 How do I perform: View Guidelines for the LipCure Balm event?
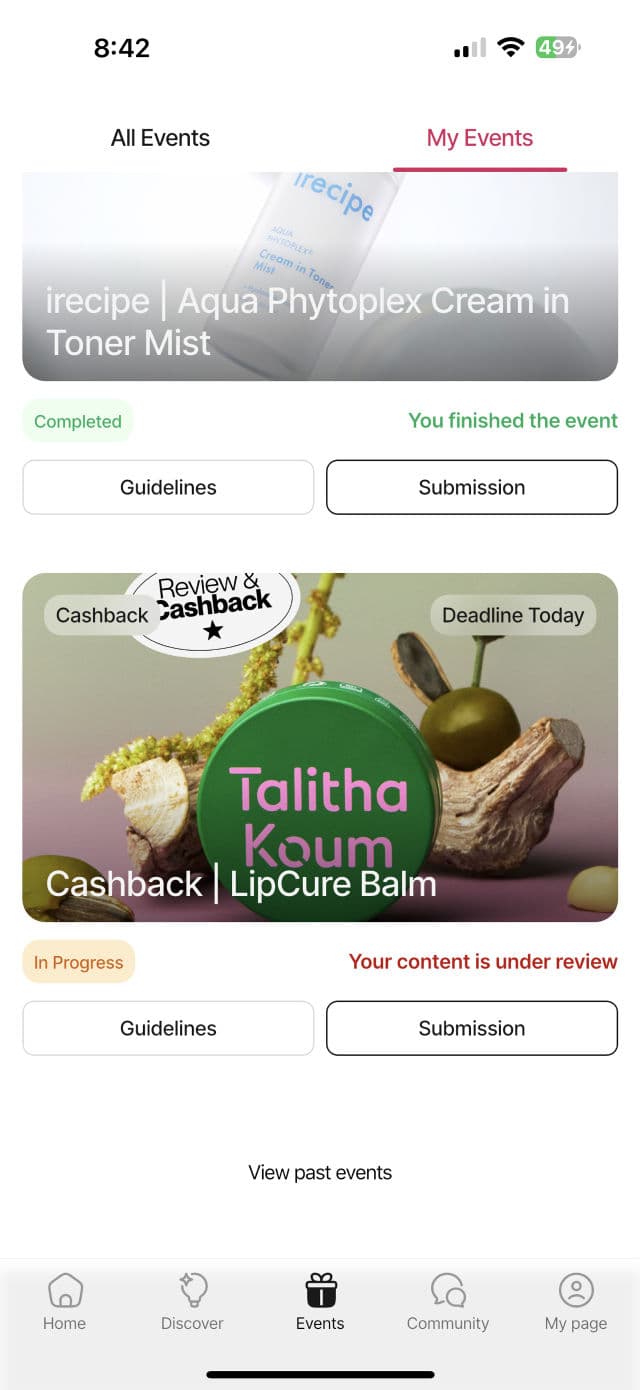tap(168, 1028)
